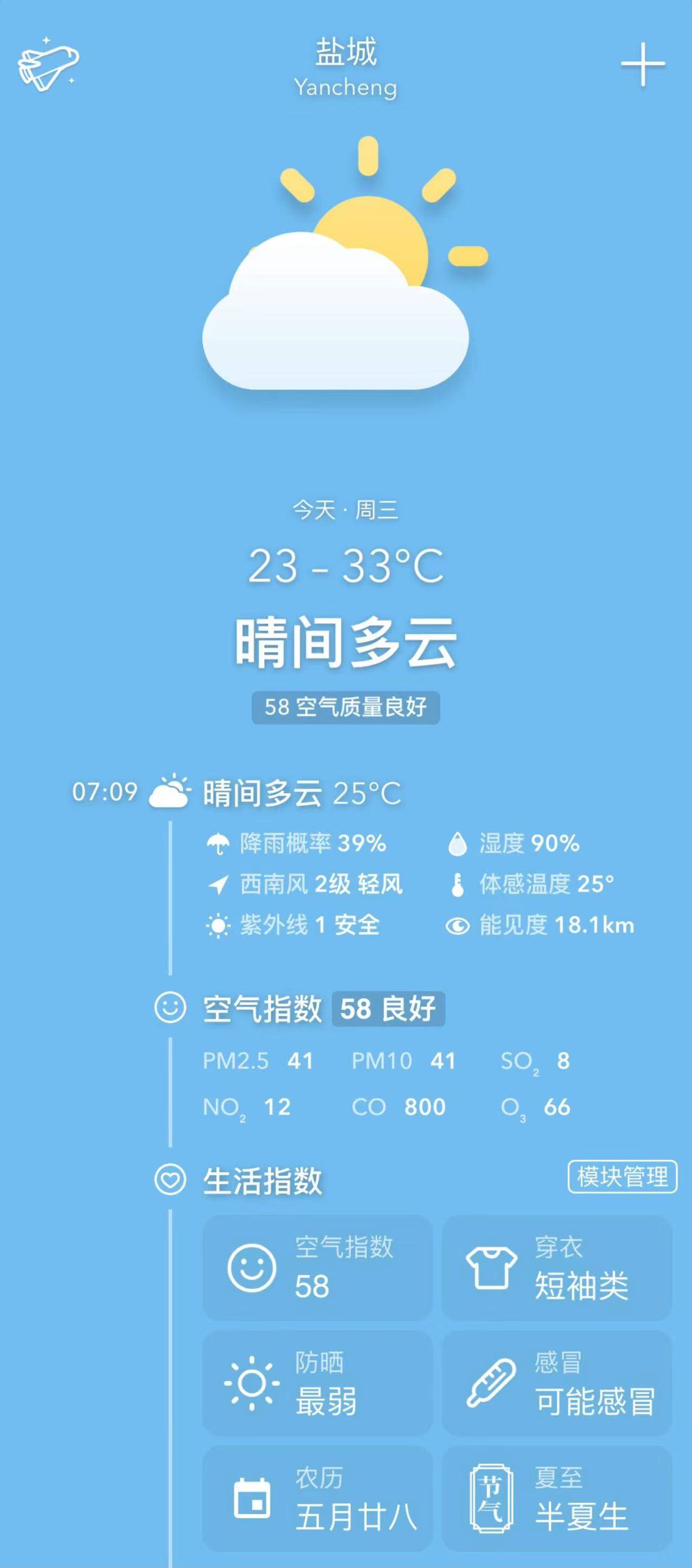Viewport: 692px width, 1568px height.
Task: Open the Yancheng 盐城 city title
Action: click(x=345, y=67)
